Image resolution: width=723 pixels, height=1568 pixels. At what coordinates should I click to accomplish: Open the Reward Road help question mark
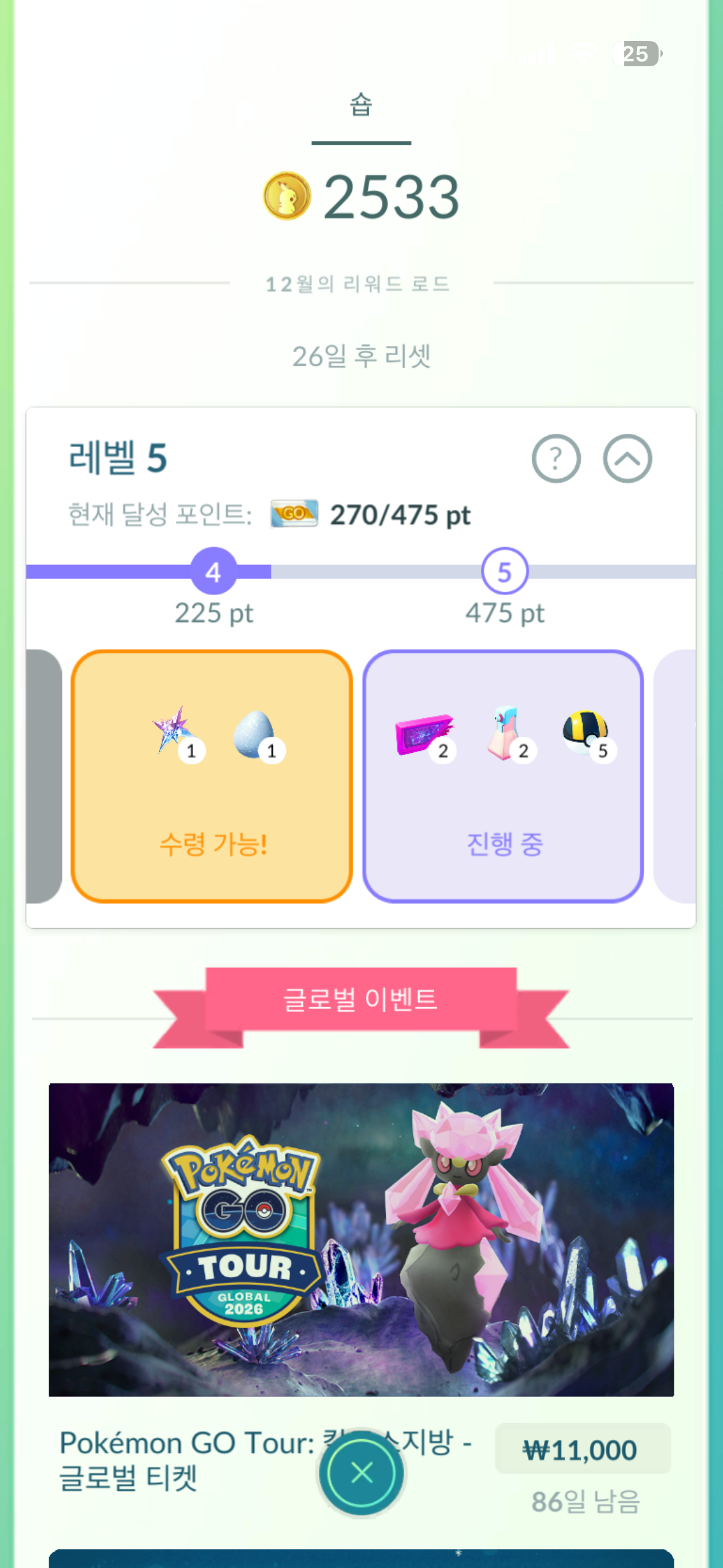[556, 458]
